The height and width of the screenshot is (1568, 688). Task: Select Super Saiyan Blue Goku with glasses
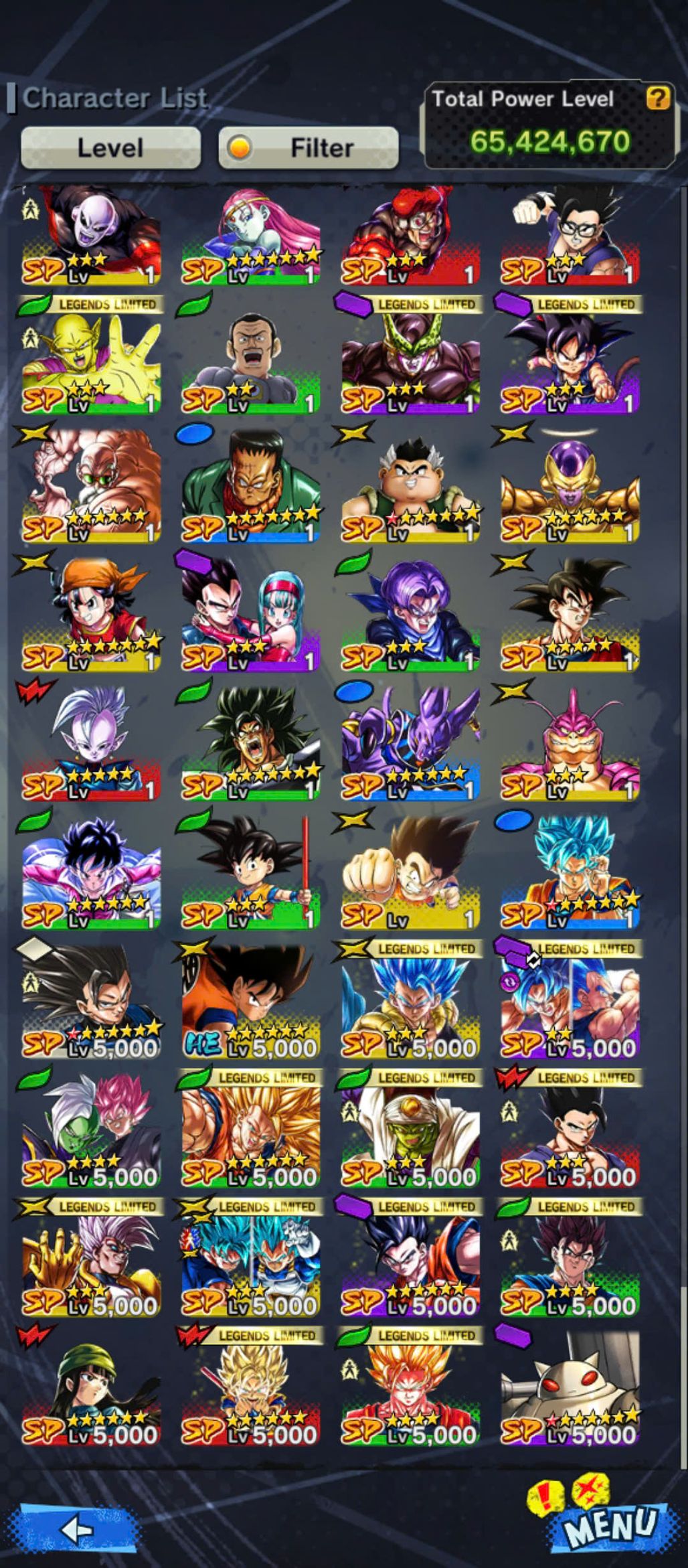point(570,870)
